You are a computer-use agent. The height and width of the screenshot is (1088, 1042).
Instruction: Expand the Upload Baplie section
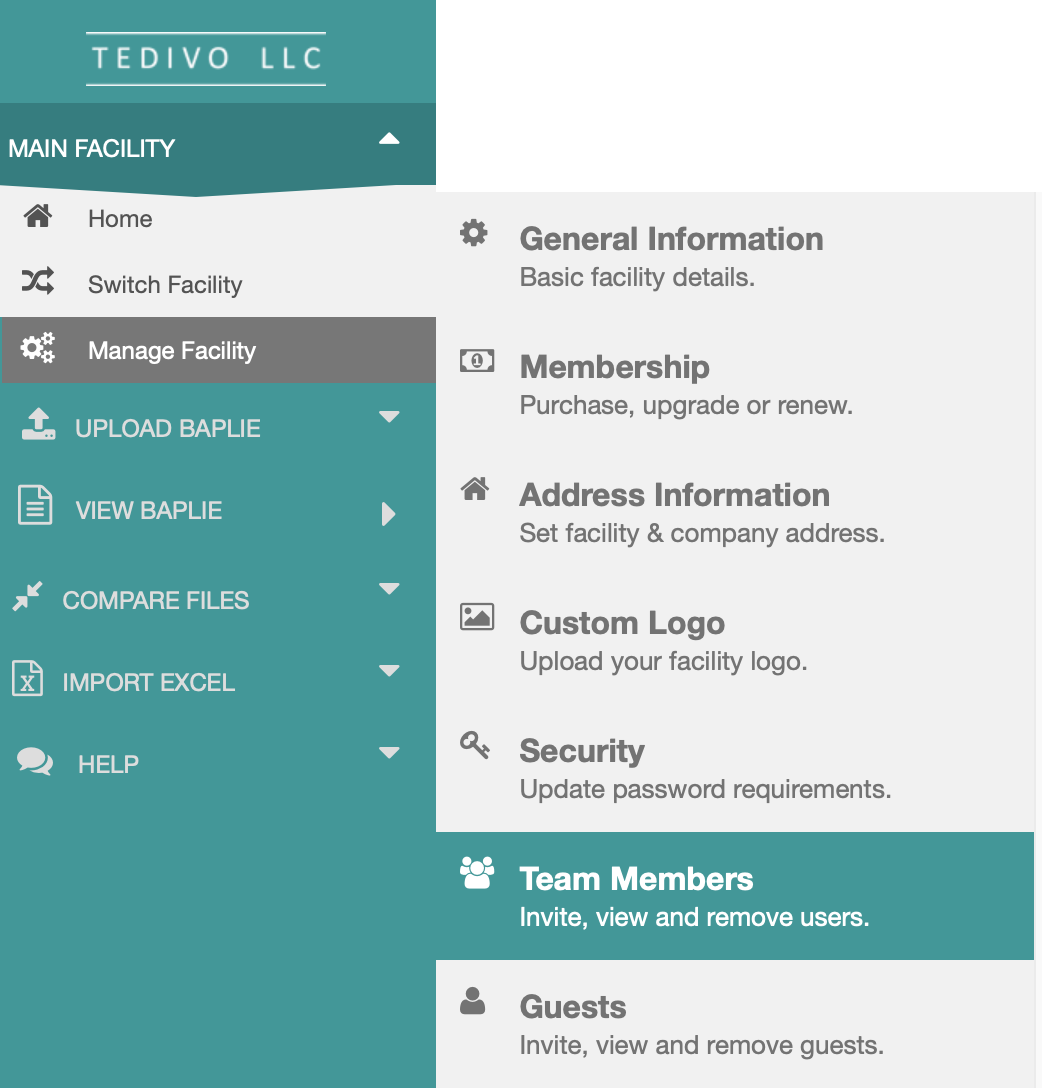(389, 417)
